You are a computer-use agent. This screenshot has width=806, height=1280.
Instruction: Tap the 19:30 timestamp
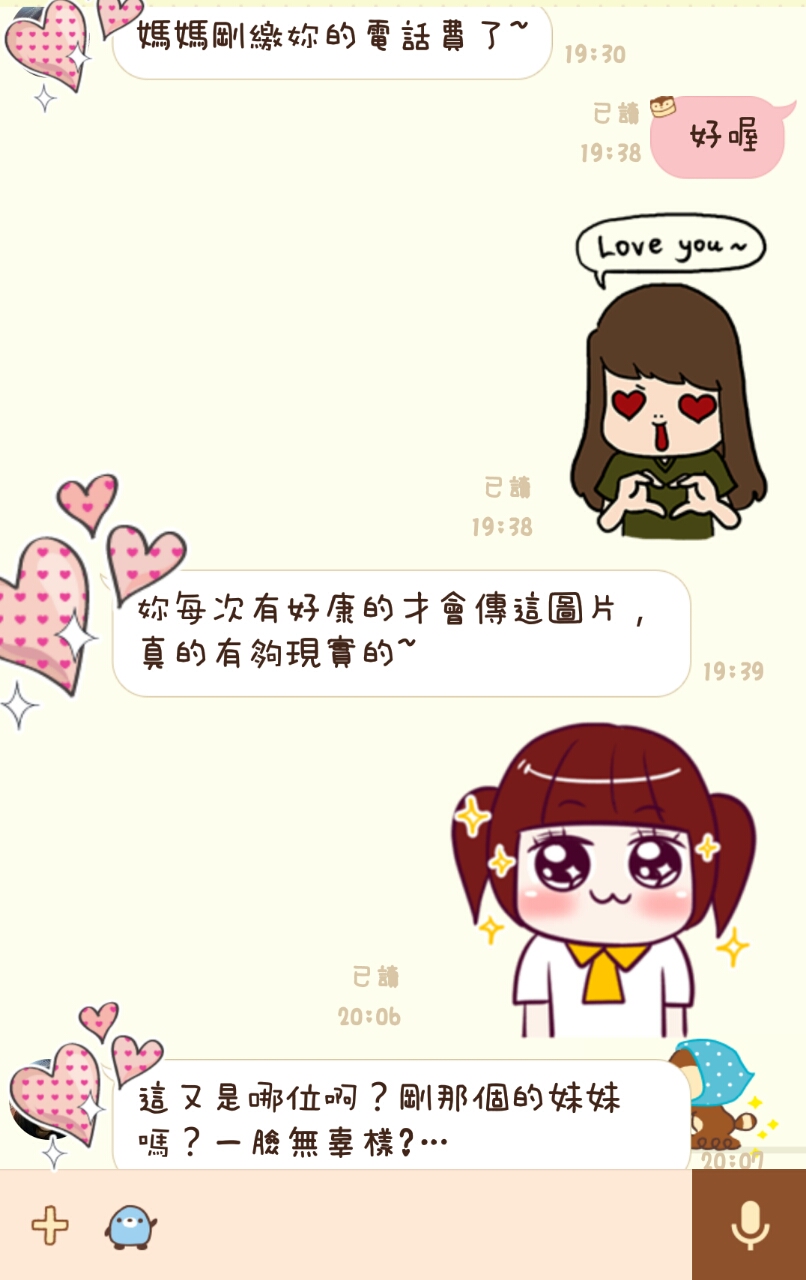pyautogui.click(x=594, y=56)
